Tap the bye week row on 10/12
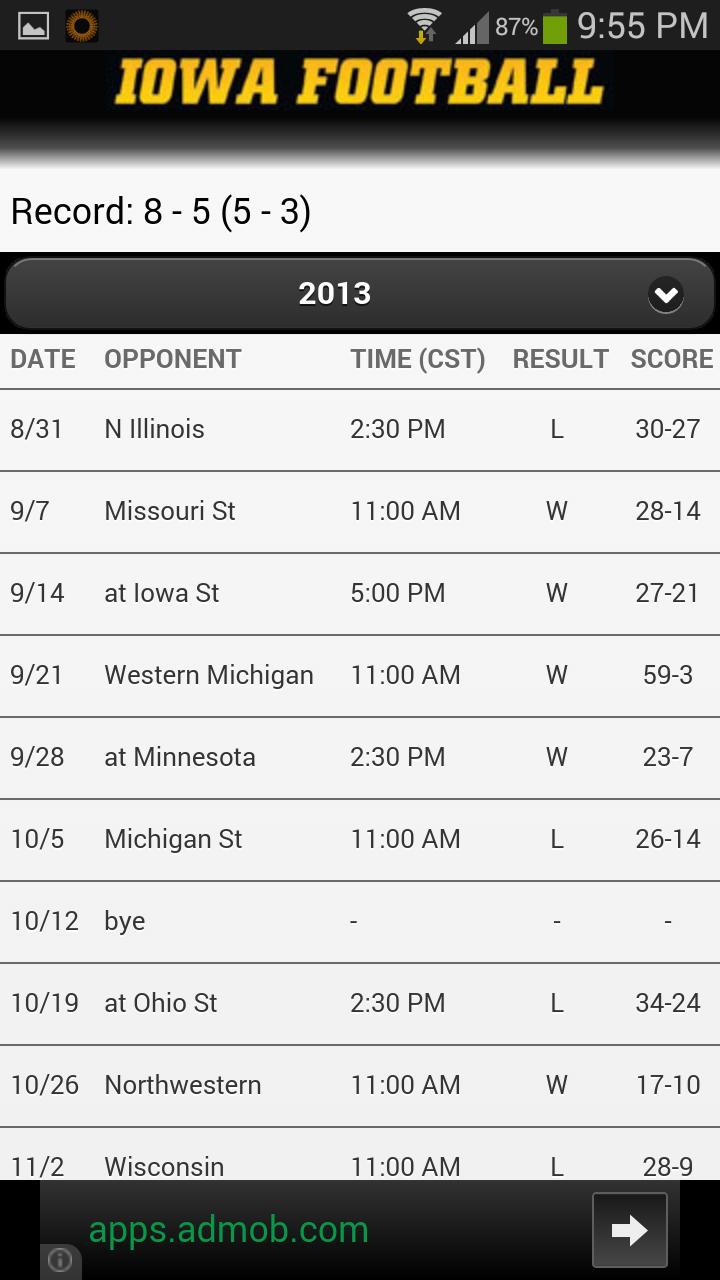Screen dimensions: 720x1280 360,921
